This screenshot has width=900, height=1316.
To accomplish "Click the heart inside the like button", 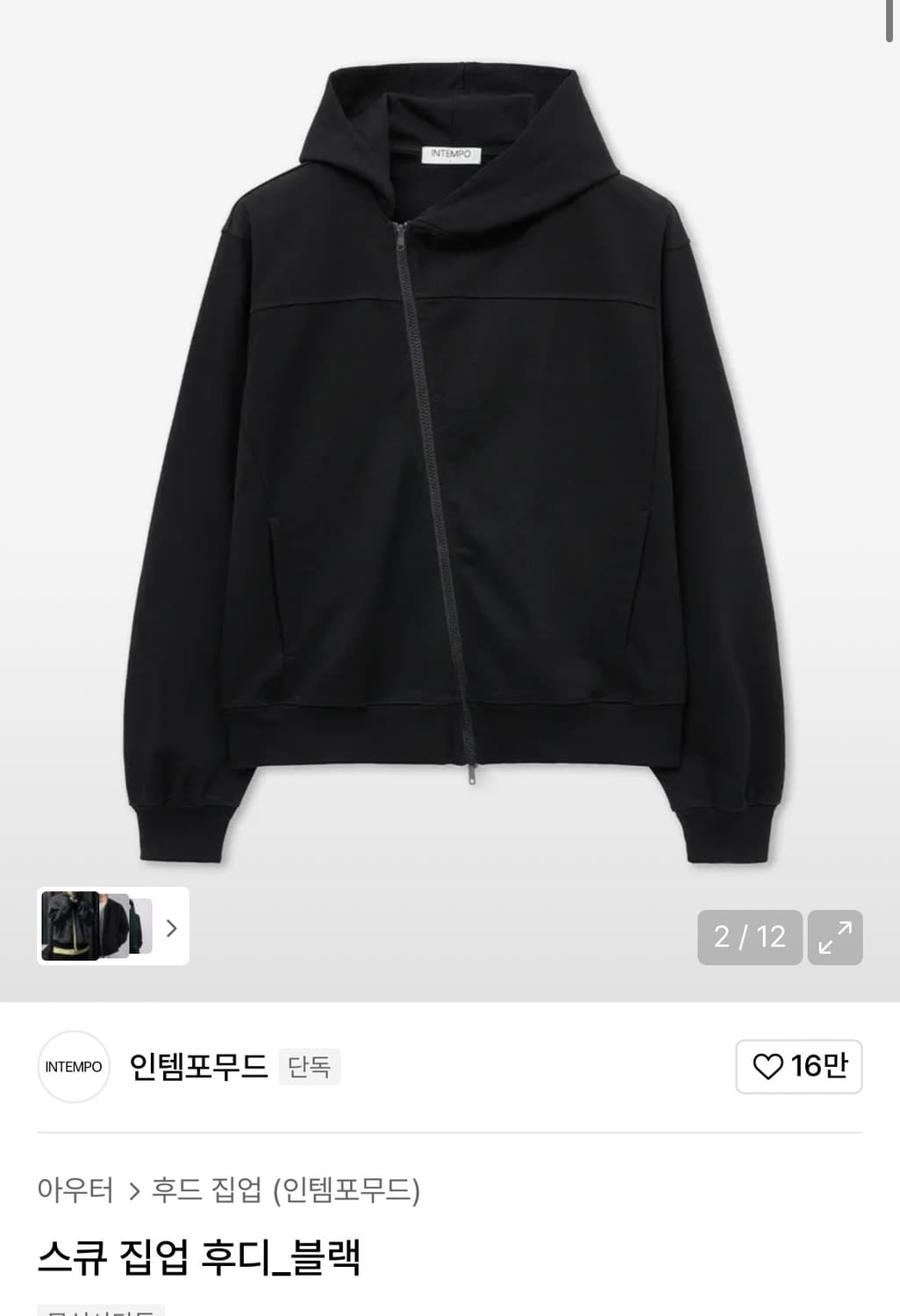I will point(770,1066).
